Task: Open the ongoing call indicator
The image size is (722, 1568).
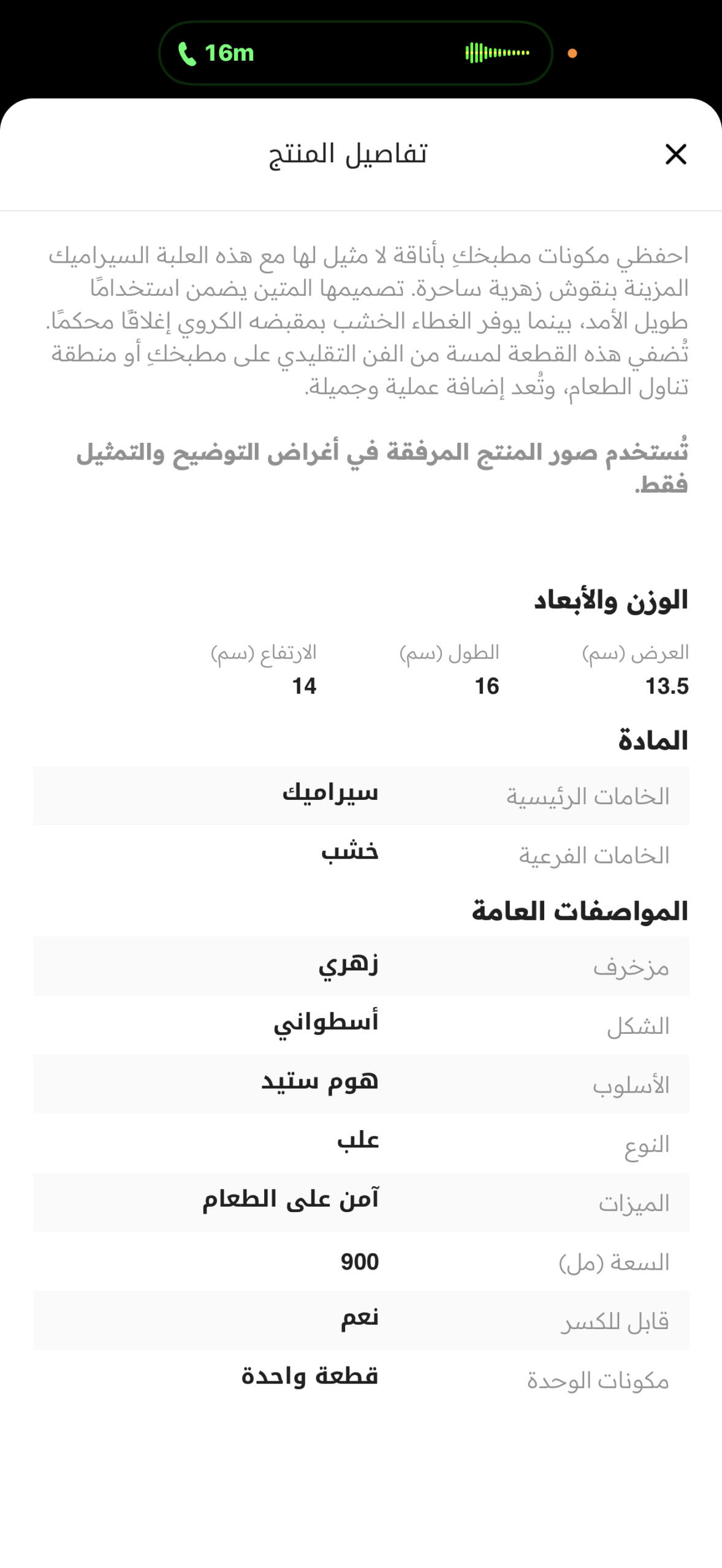Action: point(355,53)
